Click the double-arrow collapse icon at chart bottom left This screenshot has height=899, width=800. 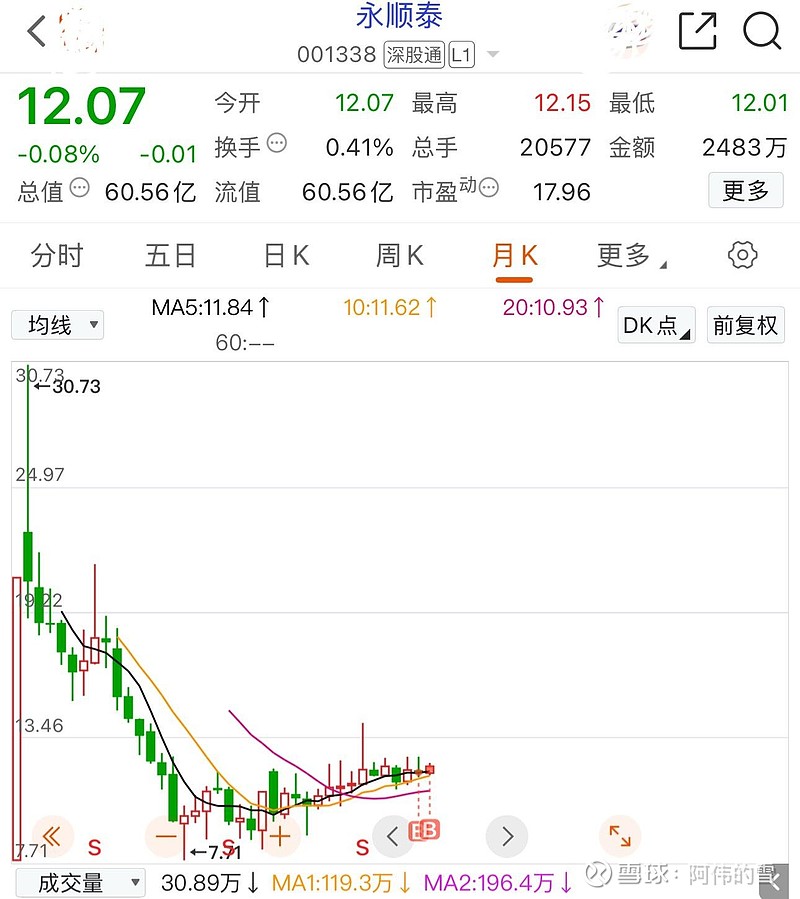(x=52, y=836)
